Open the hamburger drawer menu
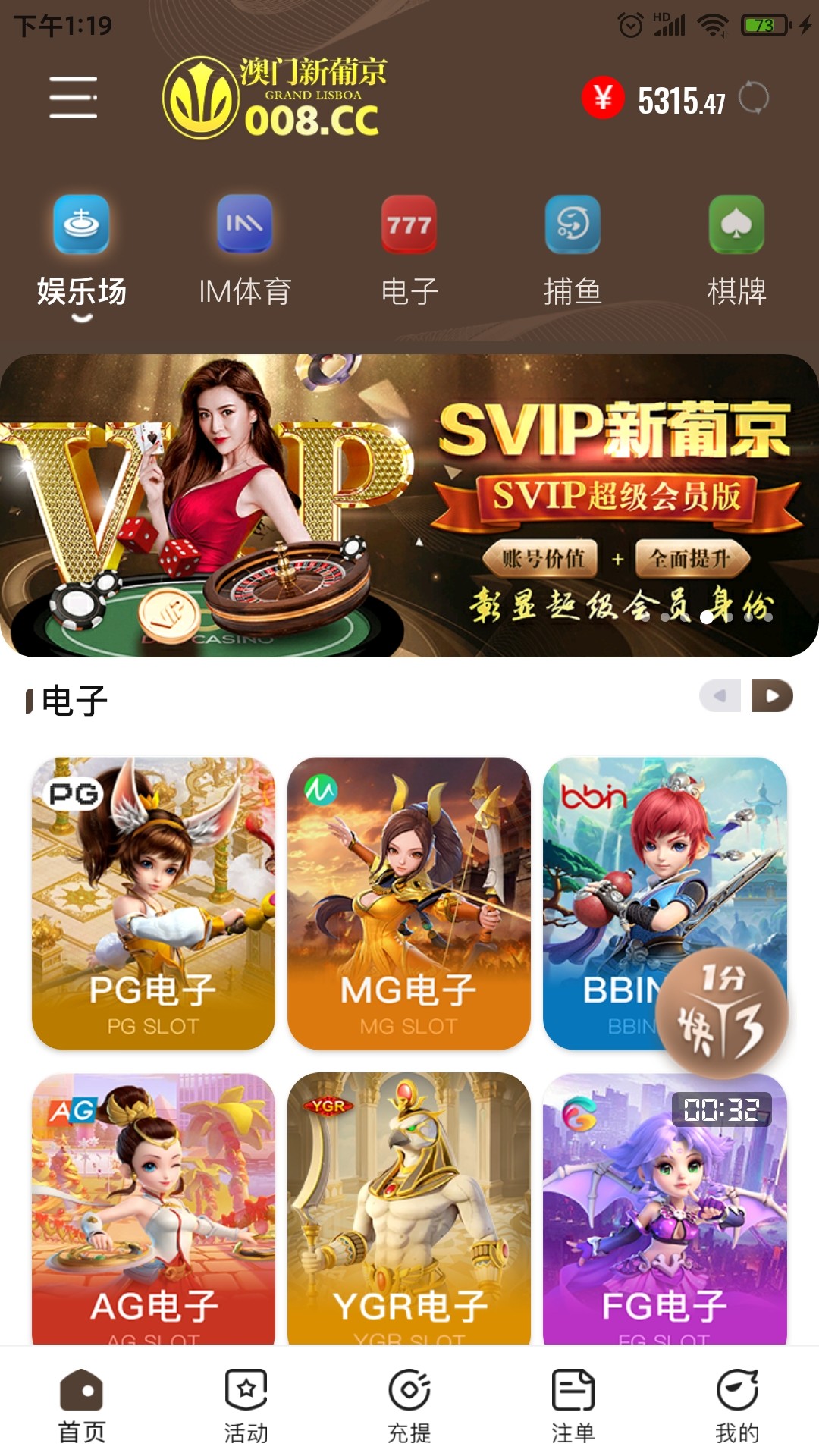Screen dimensions: 819x1456 (x=73, y=97)
